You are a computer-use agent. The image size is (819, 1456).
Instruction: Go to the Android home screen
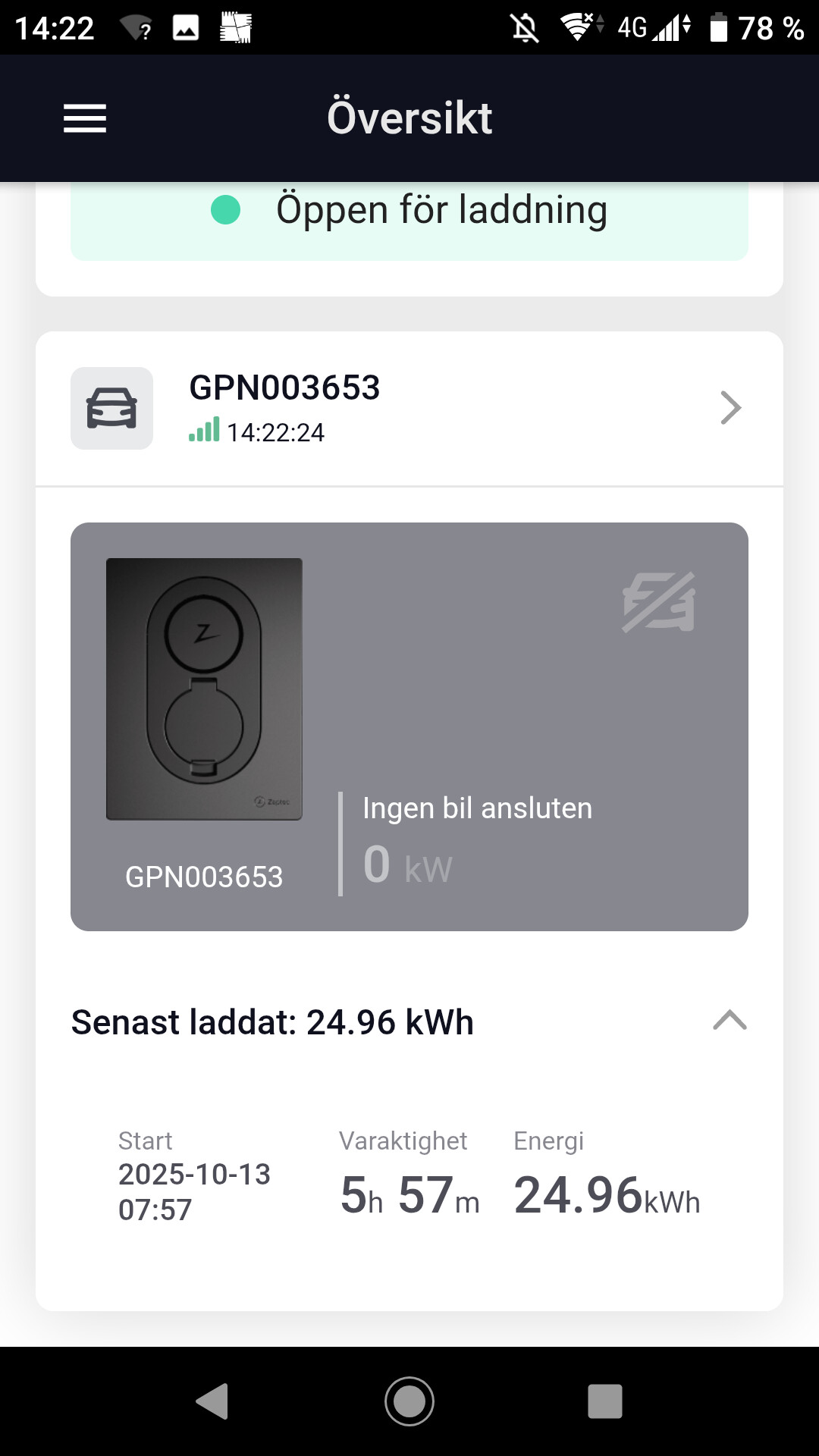coord(409,1401)
